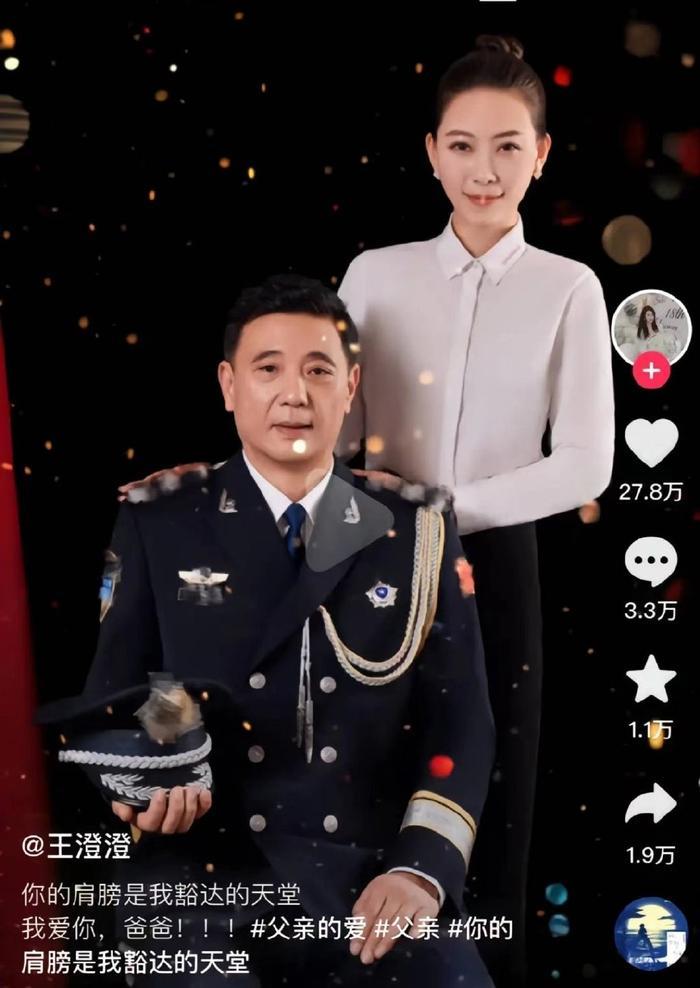This screenshot has width=700, height=988.
Task: Like the video with the heart icon
Action: click(x=651, y=442)
